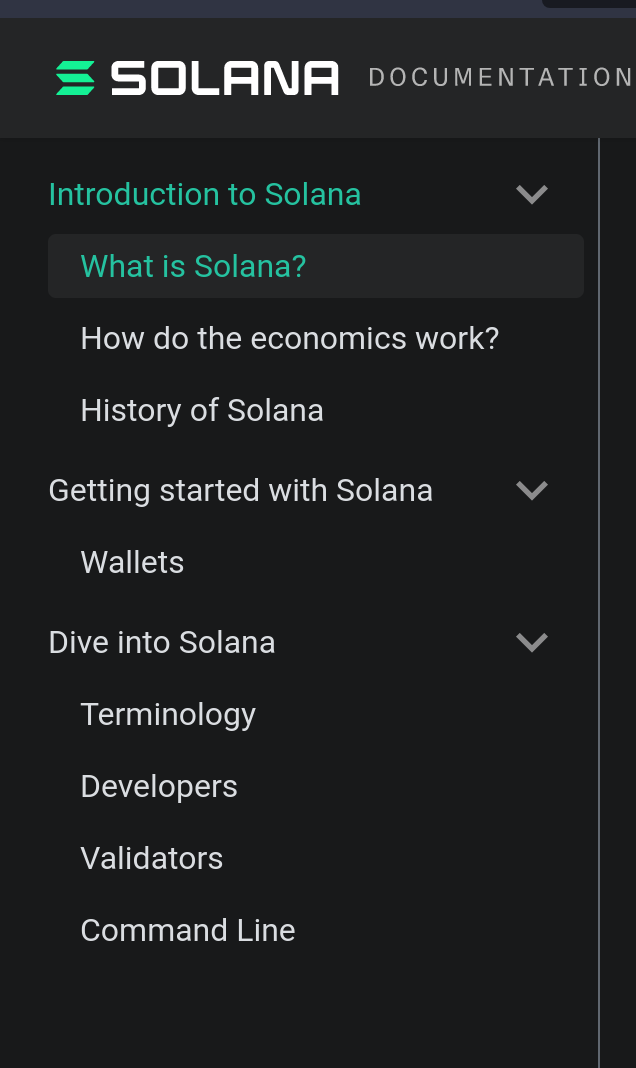Go to How do the economics work?
The image size is (636, 1068).
[x=289, y=339]
